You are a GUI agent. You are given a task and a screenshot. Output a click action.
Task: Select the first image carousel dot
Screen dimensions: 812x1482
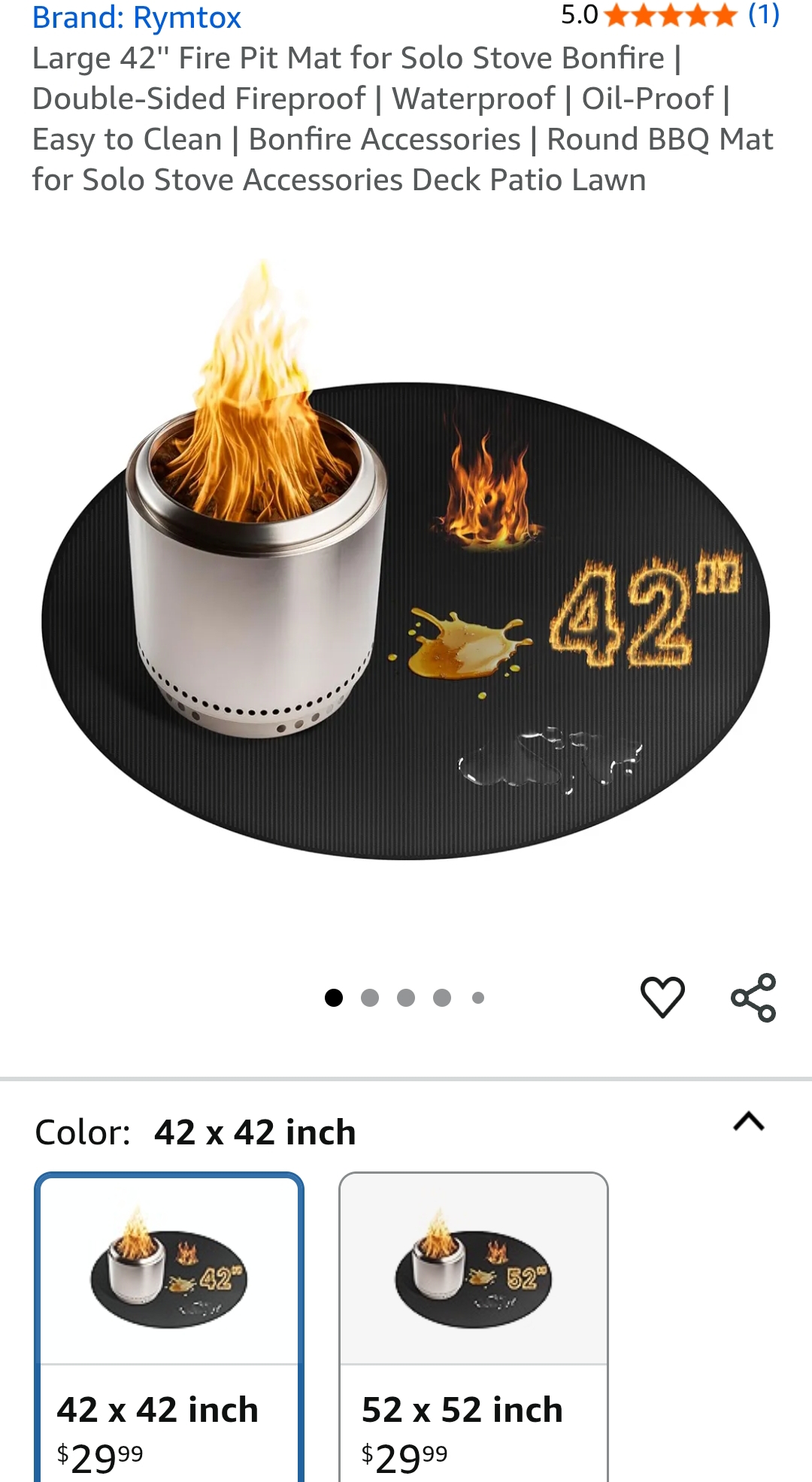(x=333, y=996)
